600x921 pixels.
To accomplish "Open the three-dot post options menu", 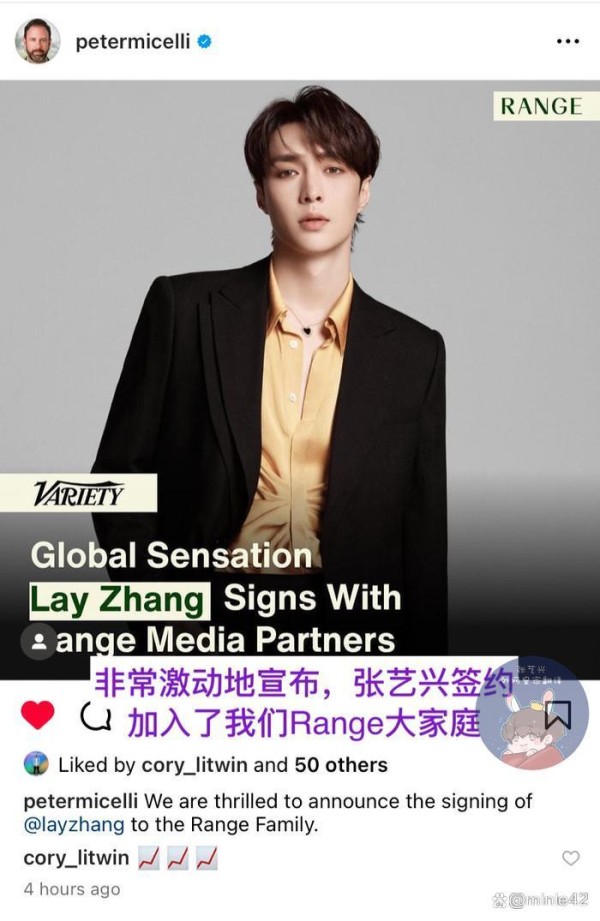I will point(567,42).
